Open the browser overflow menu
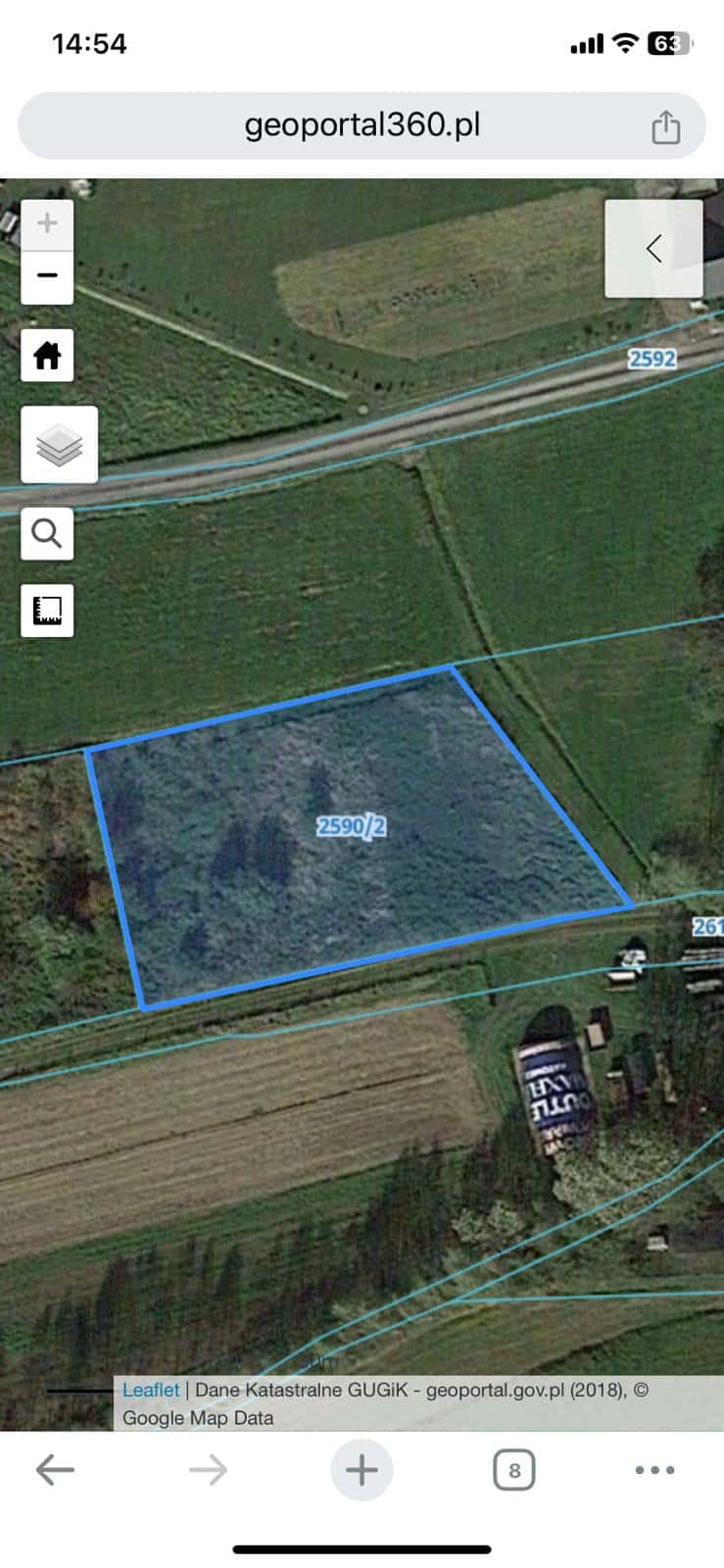Image resolution: width=724 pixels, height=1568 pixels. (x=654, y=1470)
